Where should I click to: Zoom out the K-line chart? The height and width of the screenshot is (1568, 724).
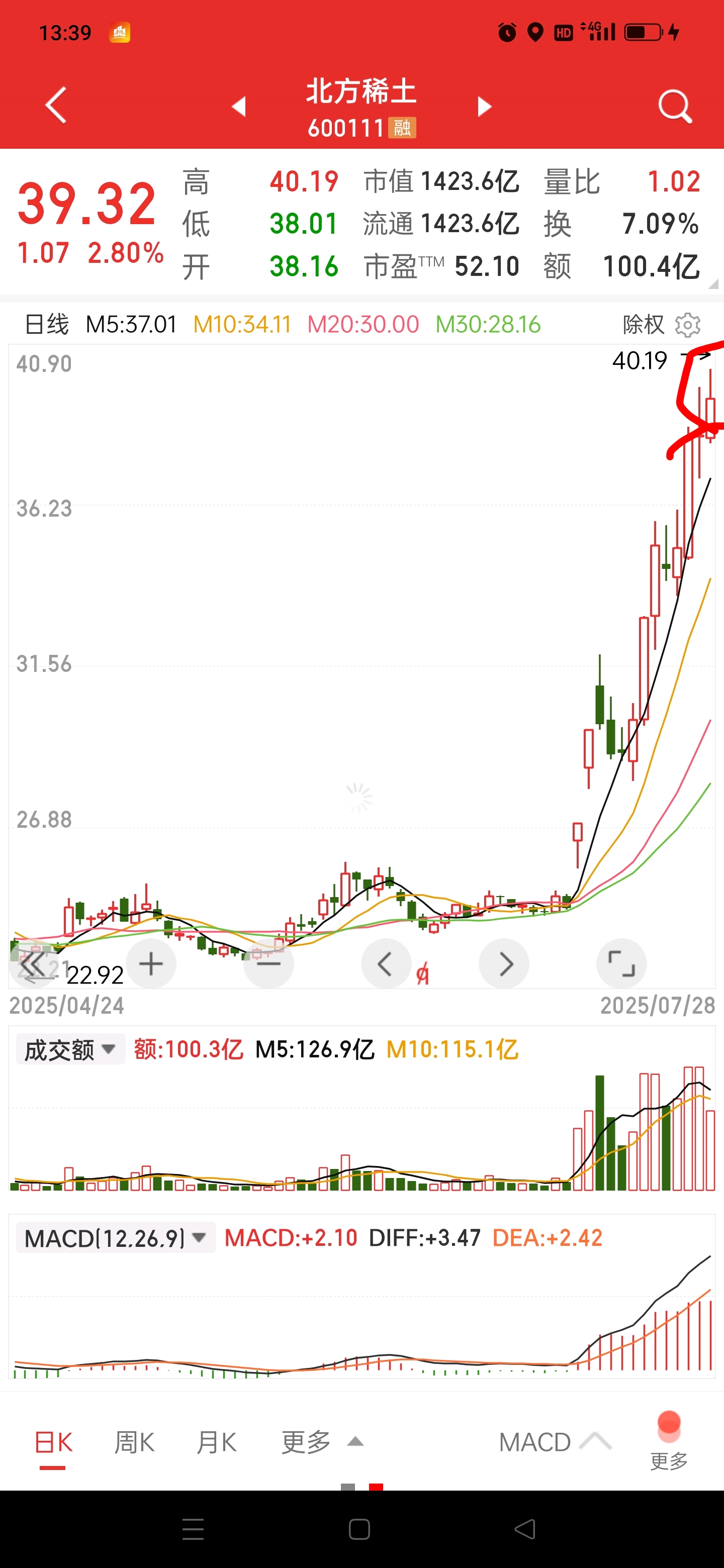point(268,963)
